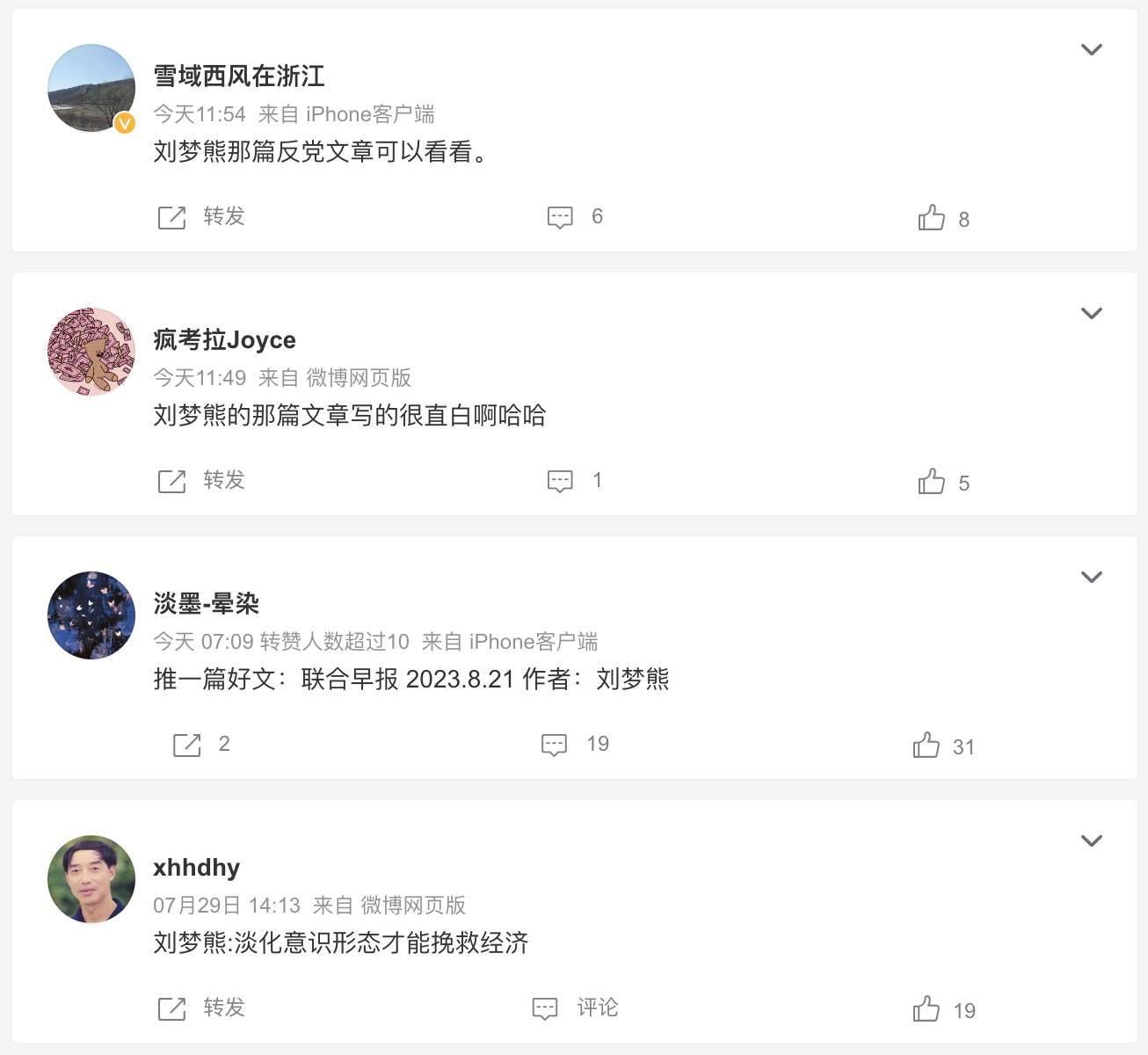Expand options chevron on 淡墨-晕染's post
The height and width of the screenshot is (1055, 1148).
(1091, 578)
